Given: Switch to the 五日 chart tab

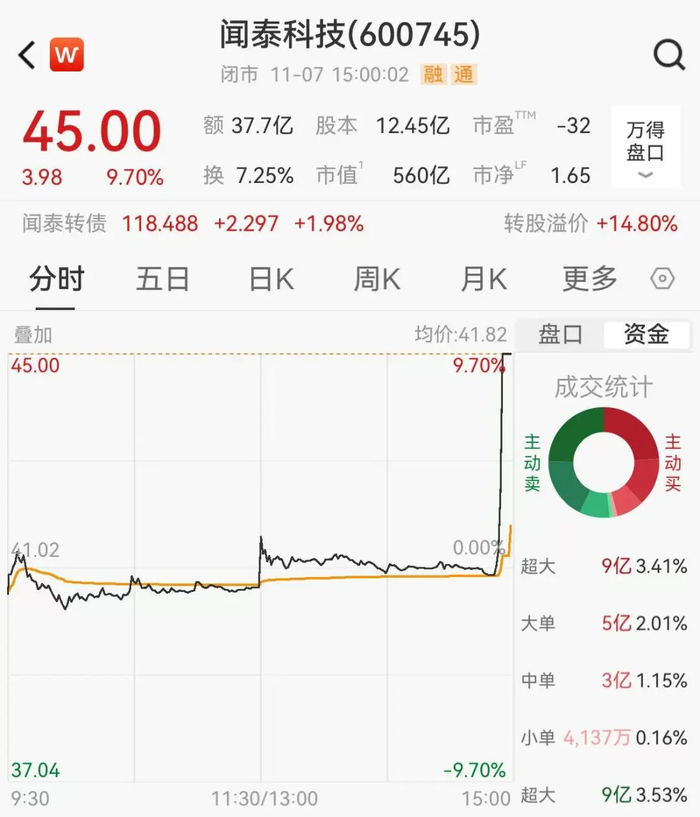Looking at the screenshot, I should coord(163,279).
